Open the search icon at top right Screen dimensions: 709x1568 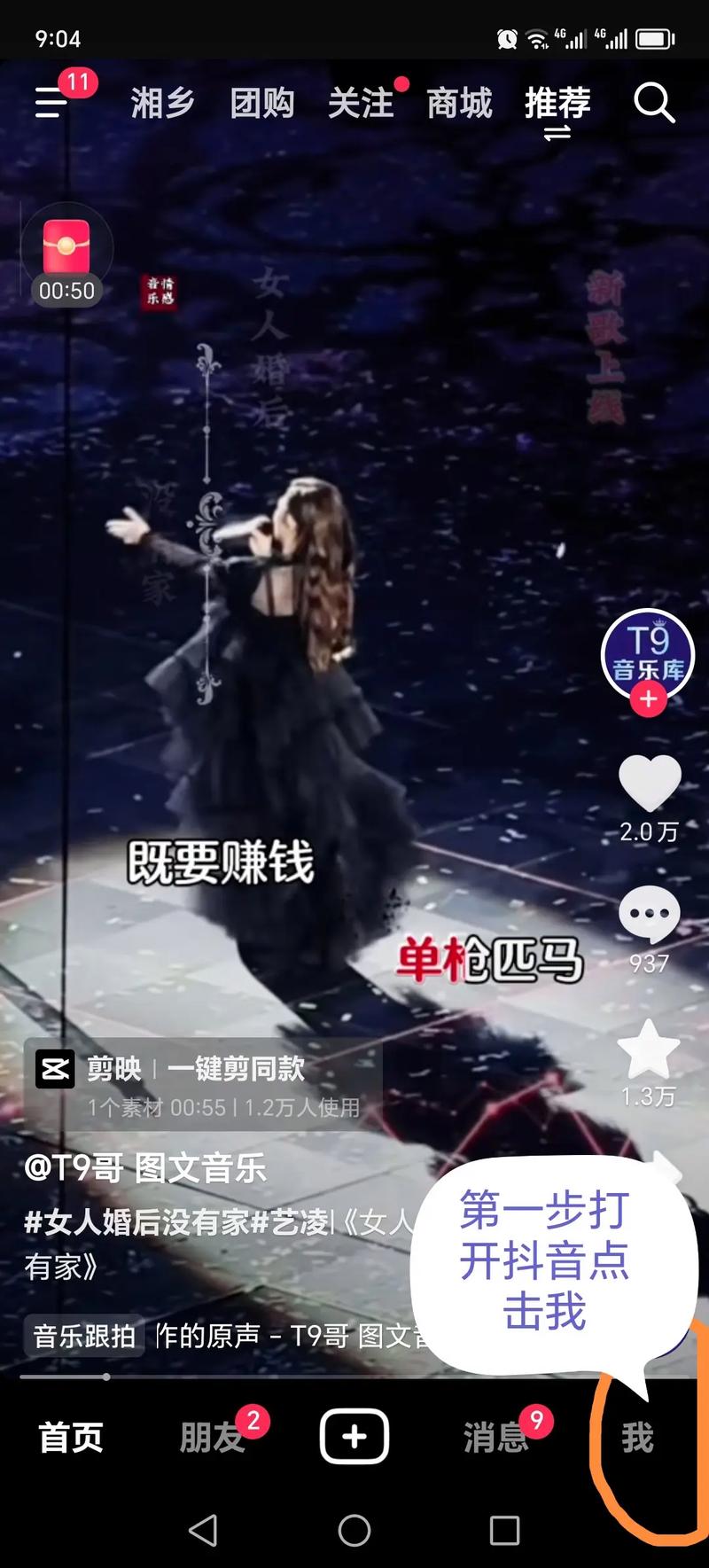(654, 104)
